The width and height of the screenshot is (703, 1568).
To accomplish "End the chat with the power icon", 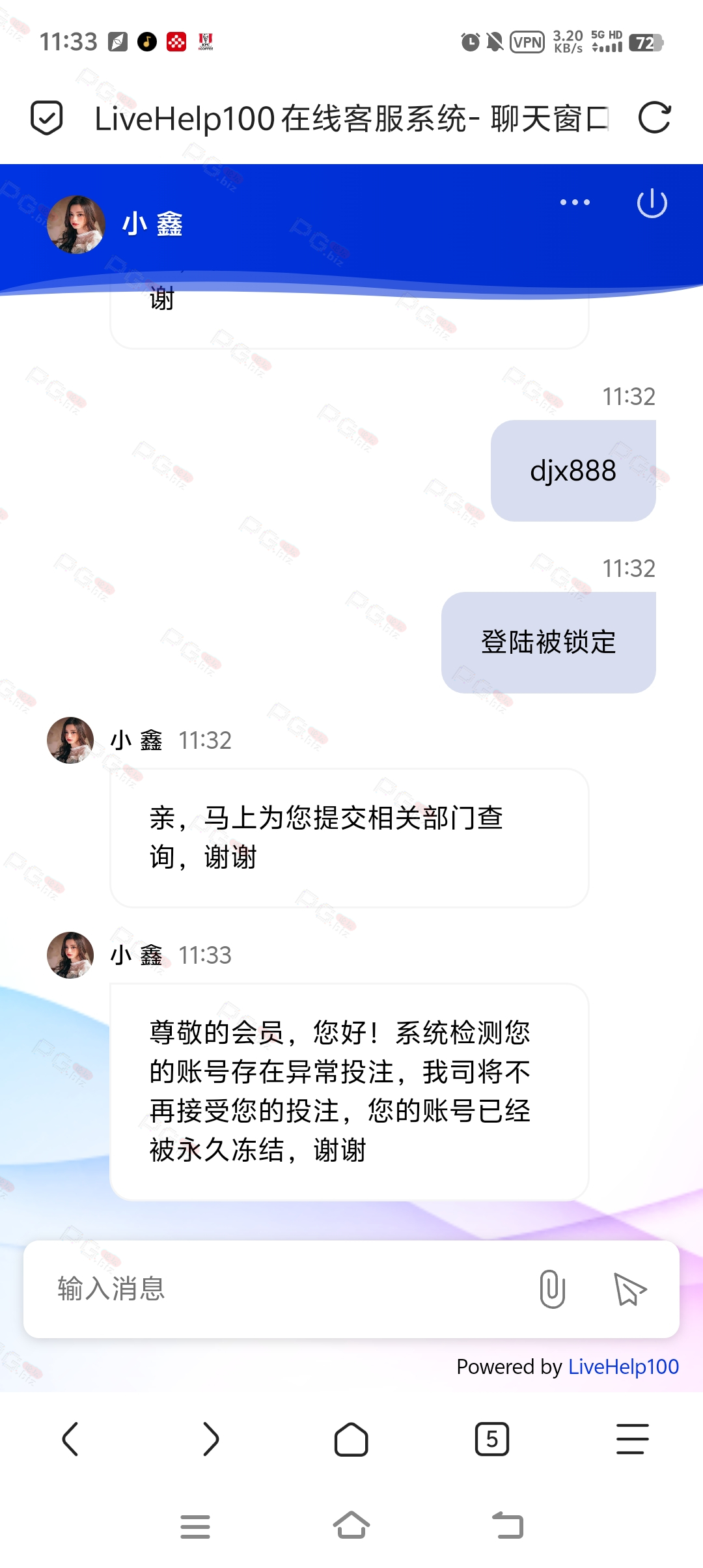I will tap(652, 203).
